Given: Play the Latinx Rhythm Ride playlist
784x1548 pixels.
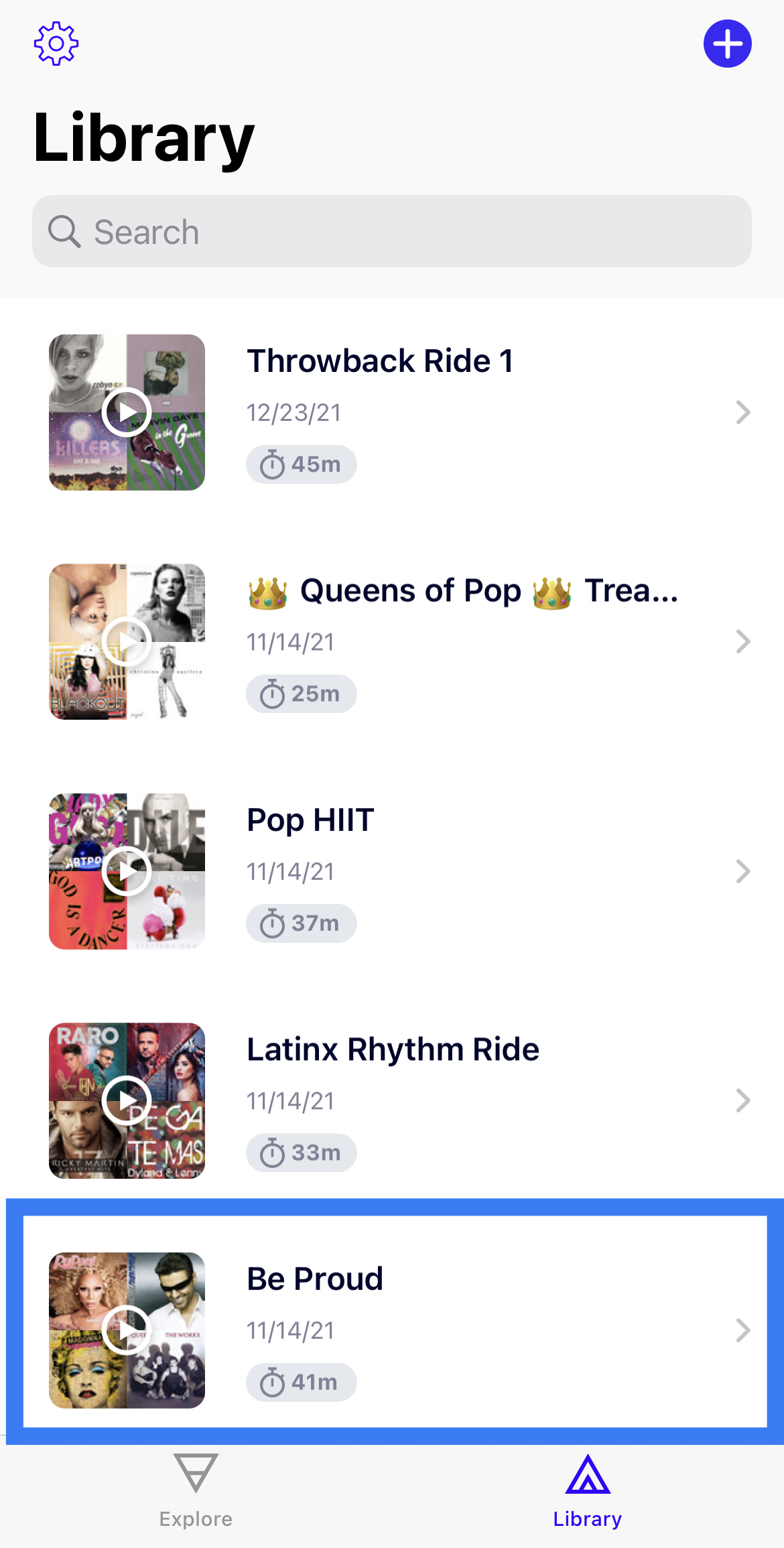Looking at the screenshot, I should pyautogui.click(x=127, y=1100).
